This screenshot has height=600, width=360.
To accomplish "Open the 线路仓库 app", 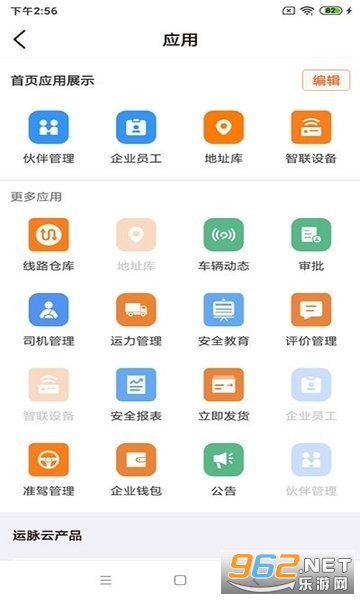I will pyautogui.click(x=49, y=245).
